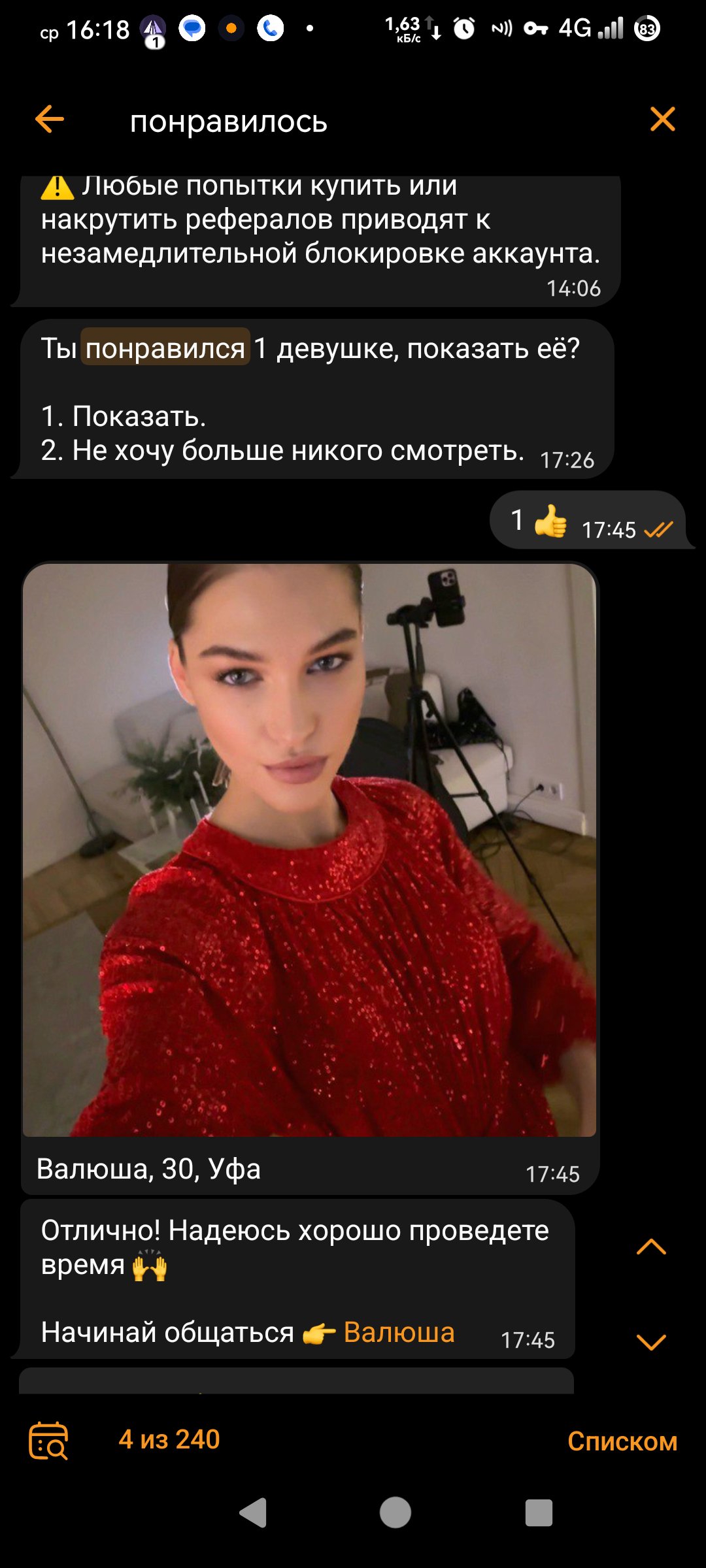Jump to the next search result
This screenshot has height=1568, width=706.
coord(651,1342)
